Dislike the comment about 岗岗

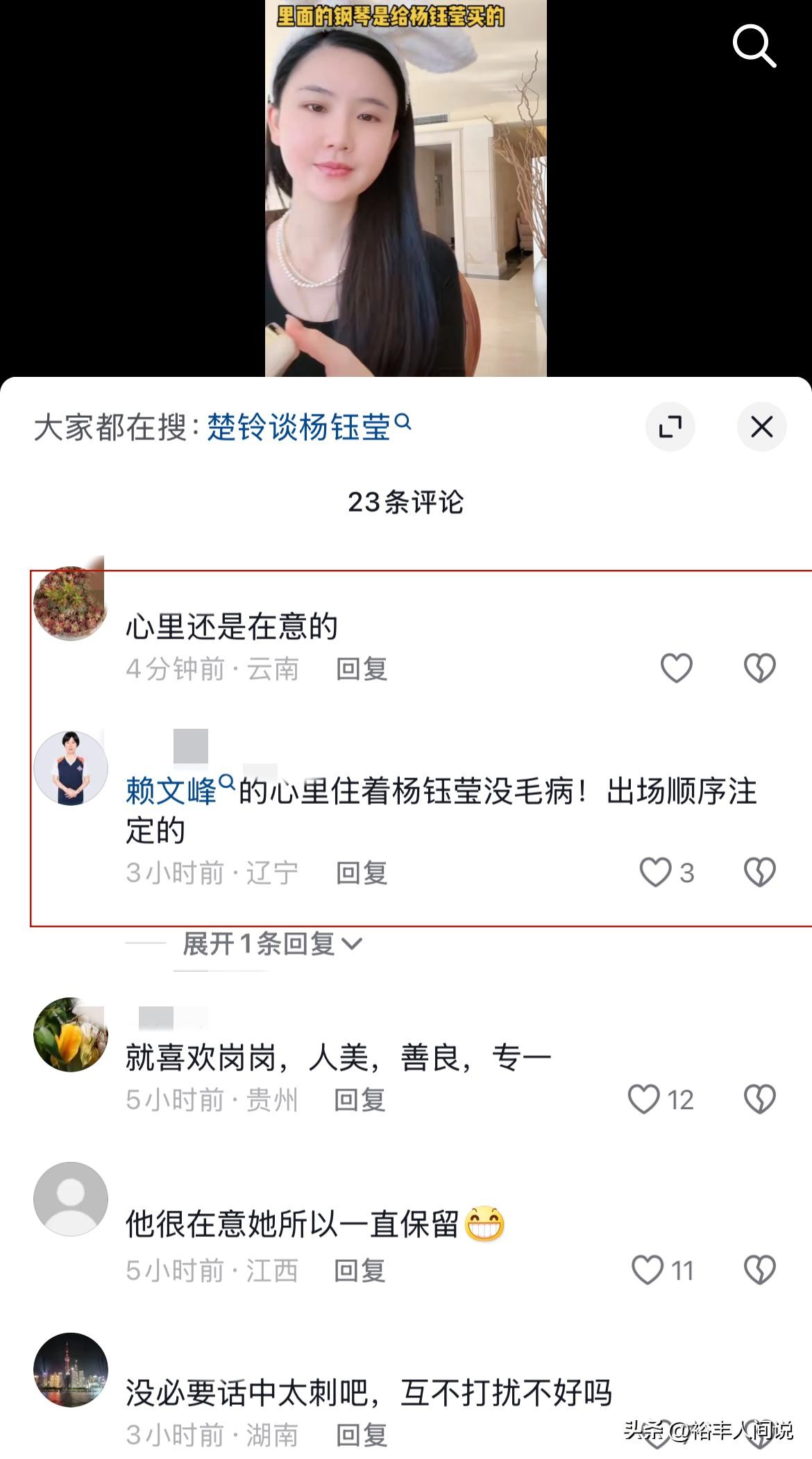coord(759,1099)
